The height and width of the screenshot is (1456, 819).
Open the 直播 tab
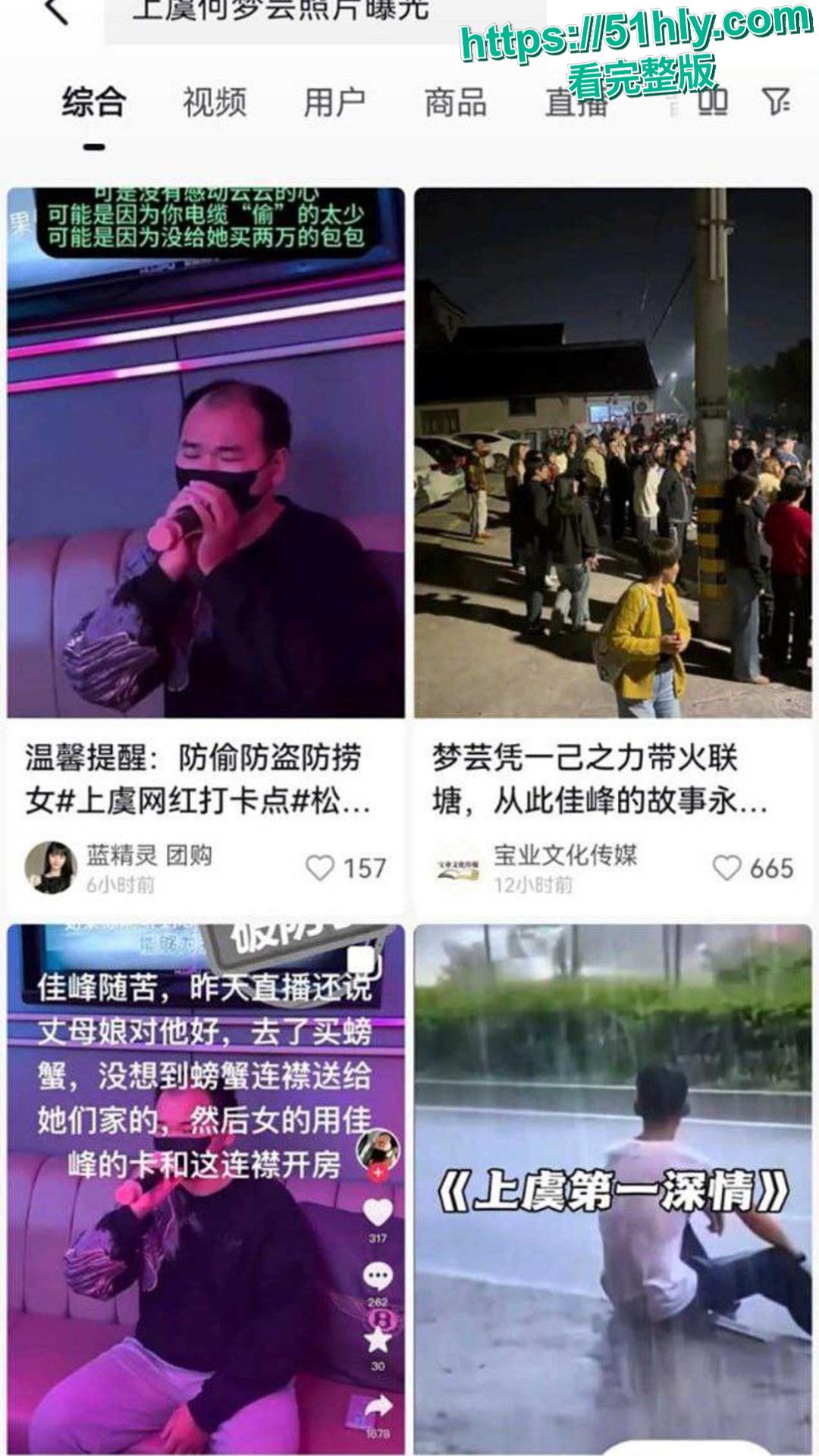(x=578, y=104)
